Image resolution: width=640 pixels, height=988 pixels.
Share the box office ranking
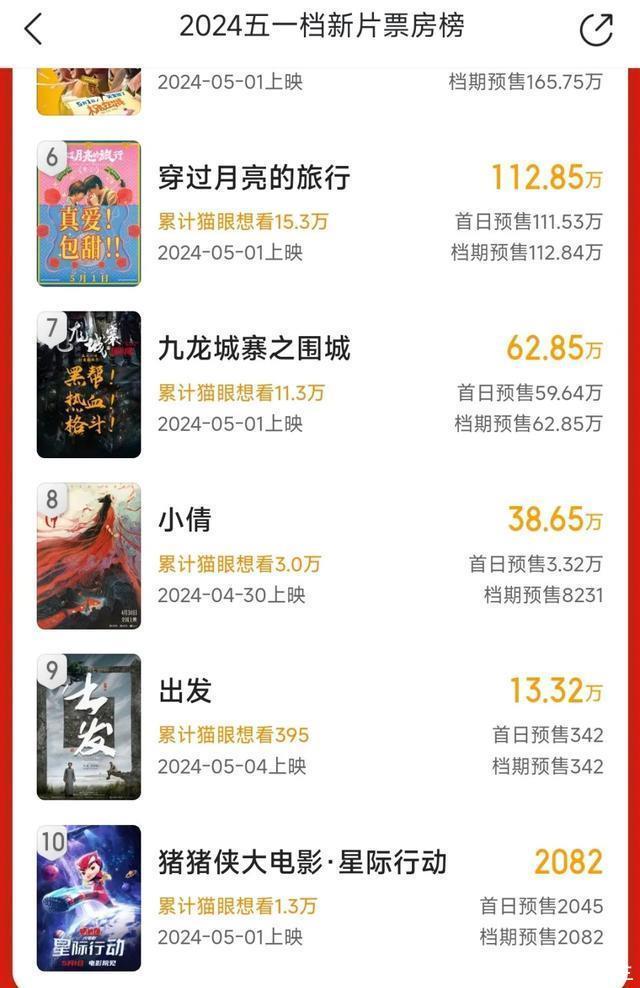pyautogui.click(x=596, y=30)
